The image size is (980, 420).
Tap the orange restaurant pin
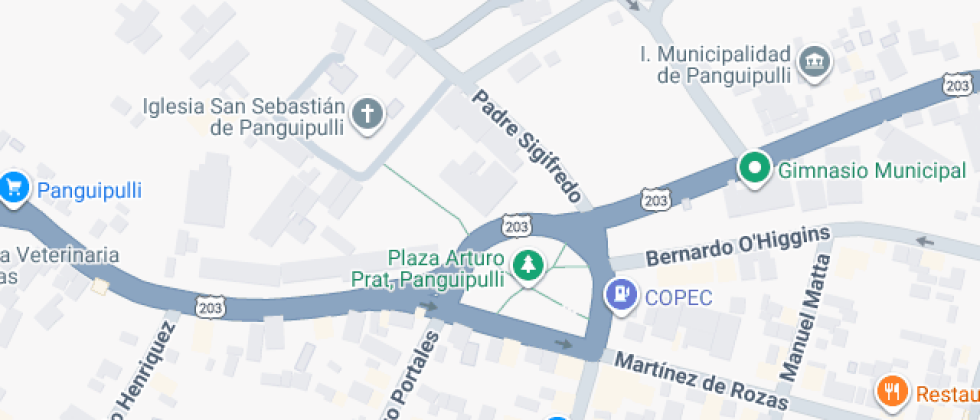click(891, 390)
